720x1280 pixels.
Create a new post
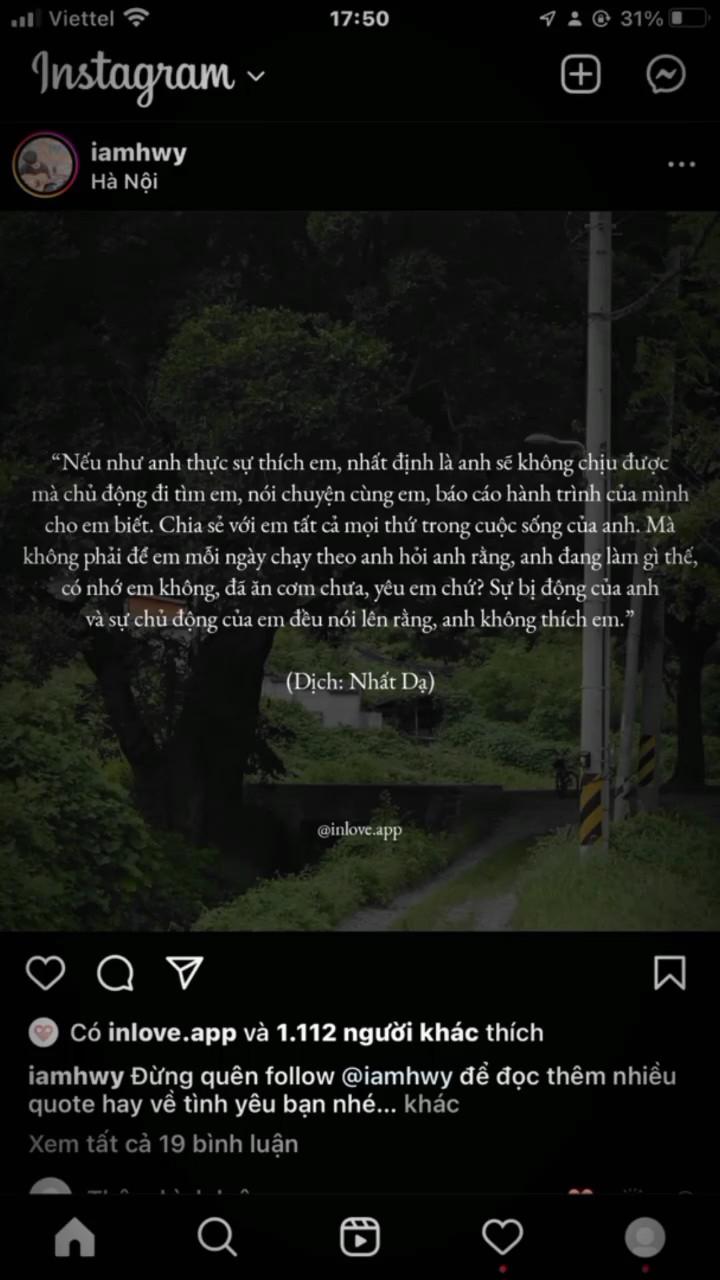pos(580,75)
